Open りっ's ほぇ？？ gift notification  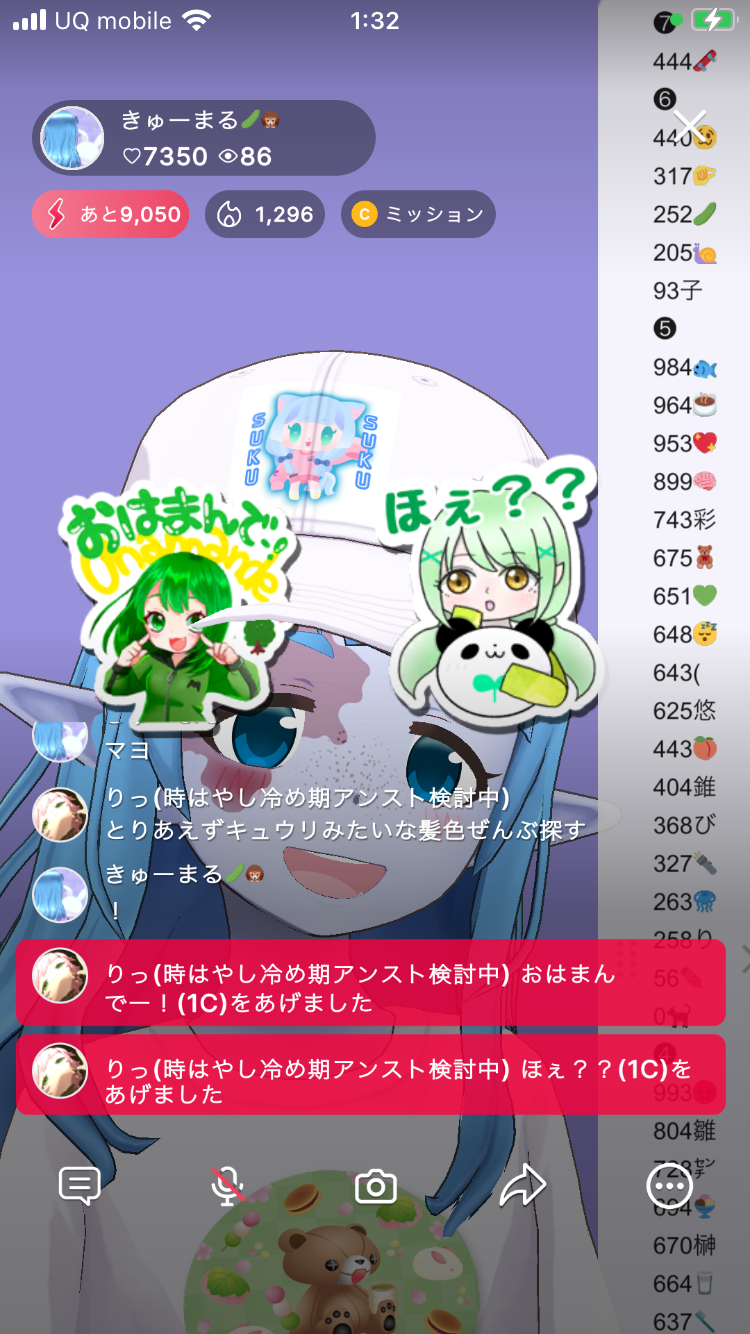pyautogui.click(x=370, y=1075)
